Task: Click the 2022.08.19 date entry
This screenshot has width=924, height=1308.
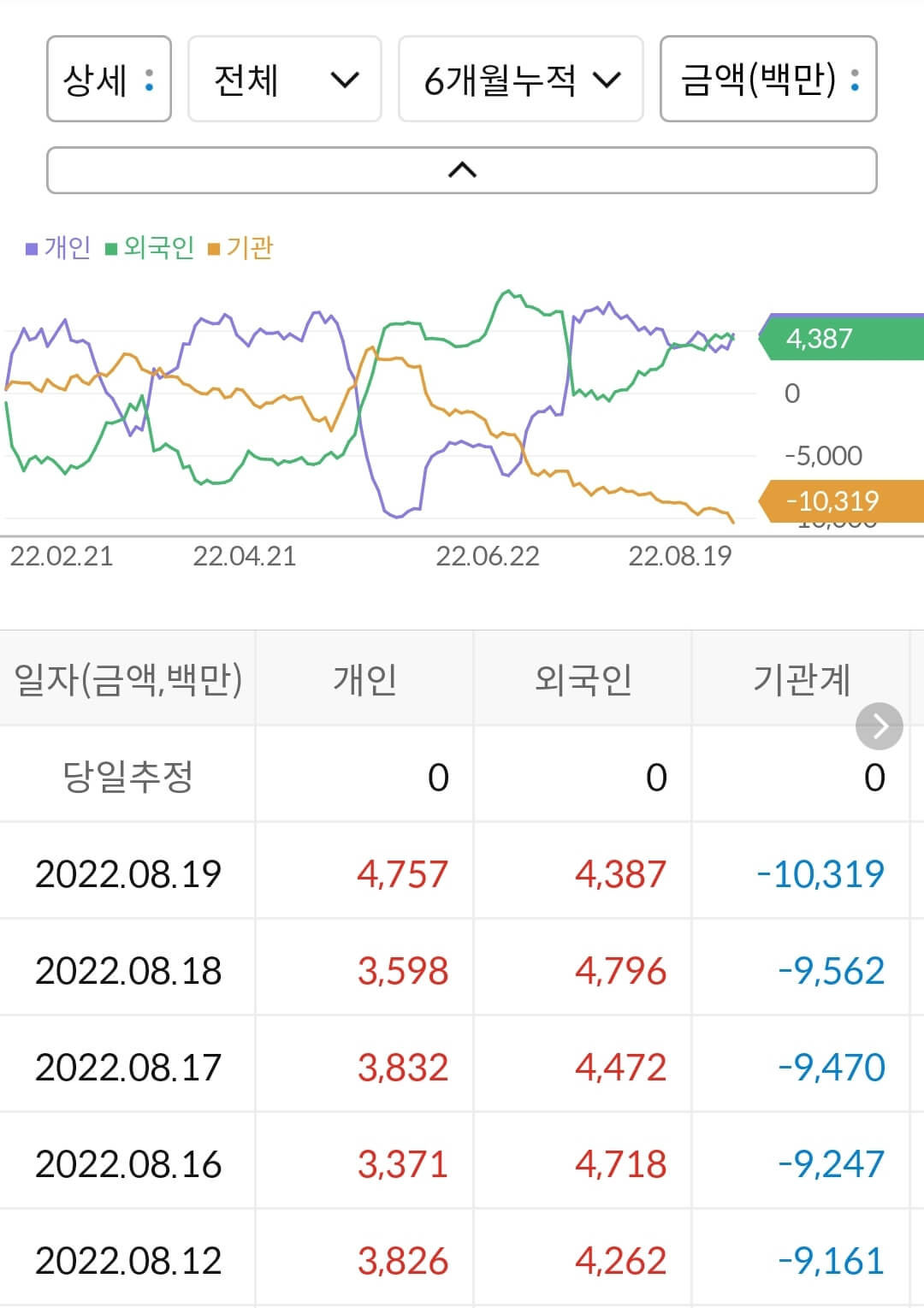Action: click(x=128, y=873)
